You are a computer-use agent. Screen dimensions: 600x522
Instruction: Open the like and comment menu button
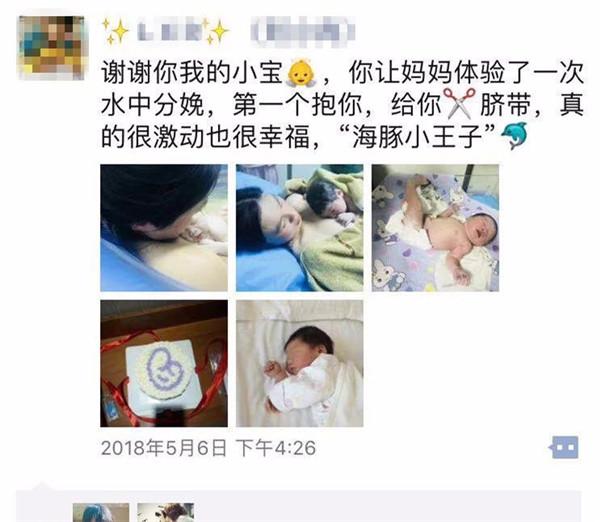(563, 447)
